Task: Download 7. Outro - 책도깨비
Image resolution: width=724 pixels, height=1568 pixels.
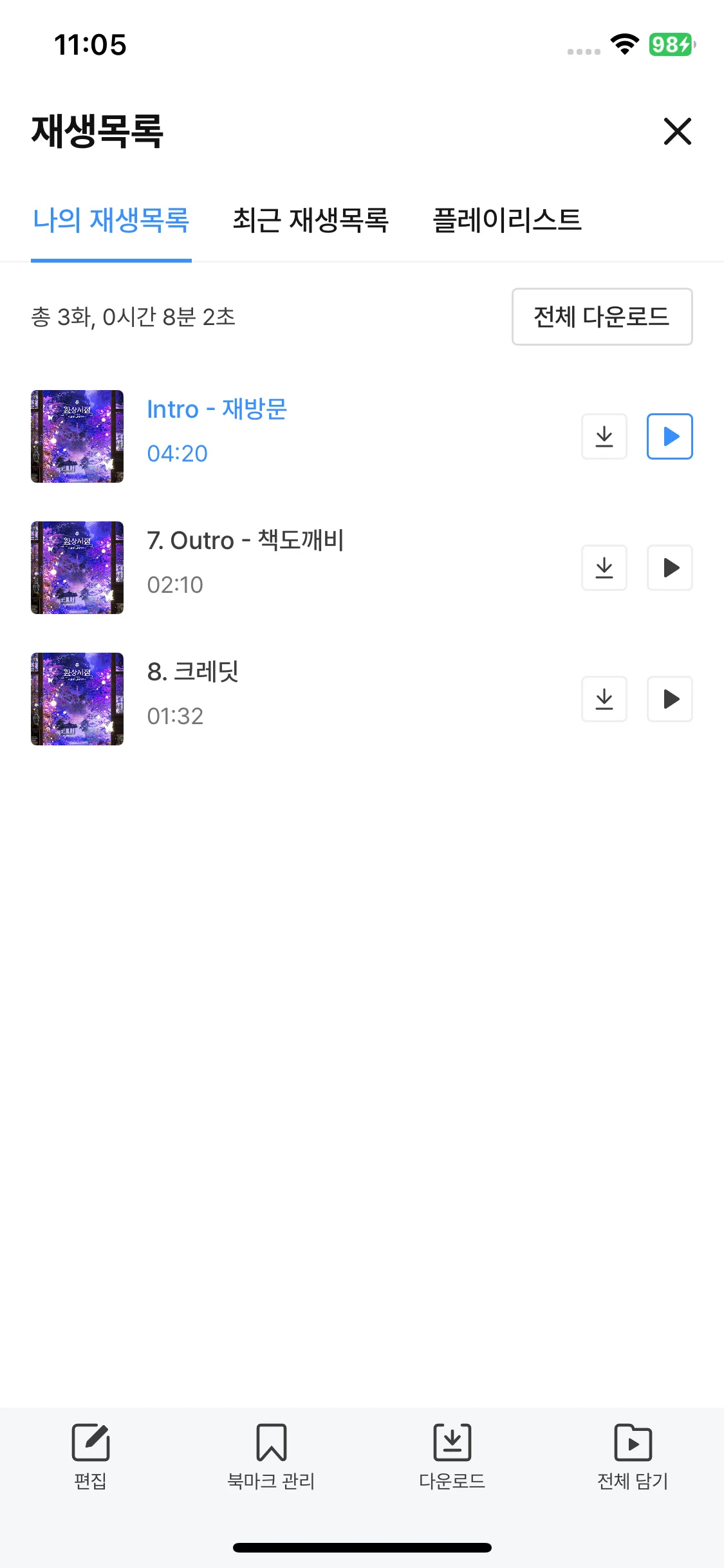Action: pos(604,568)
